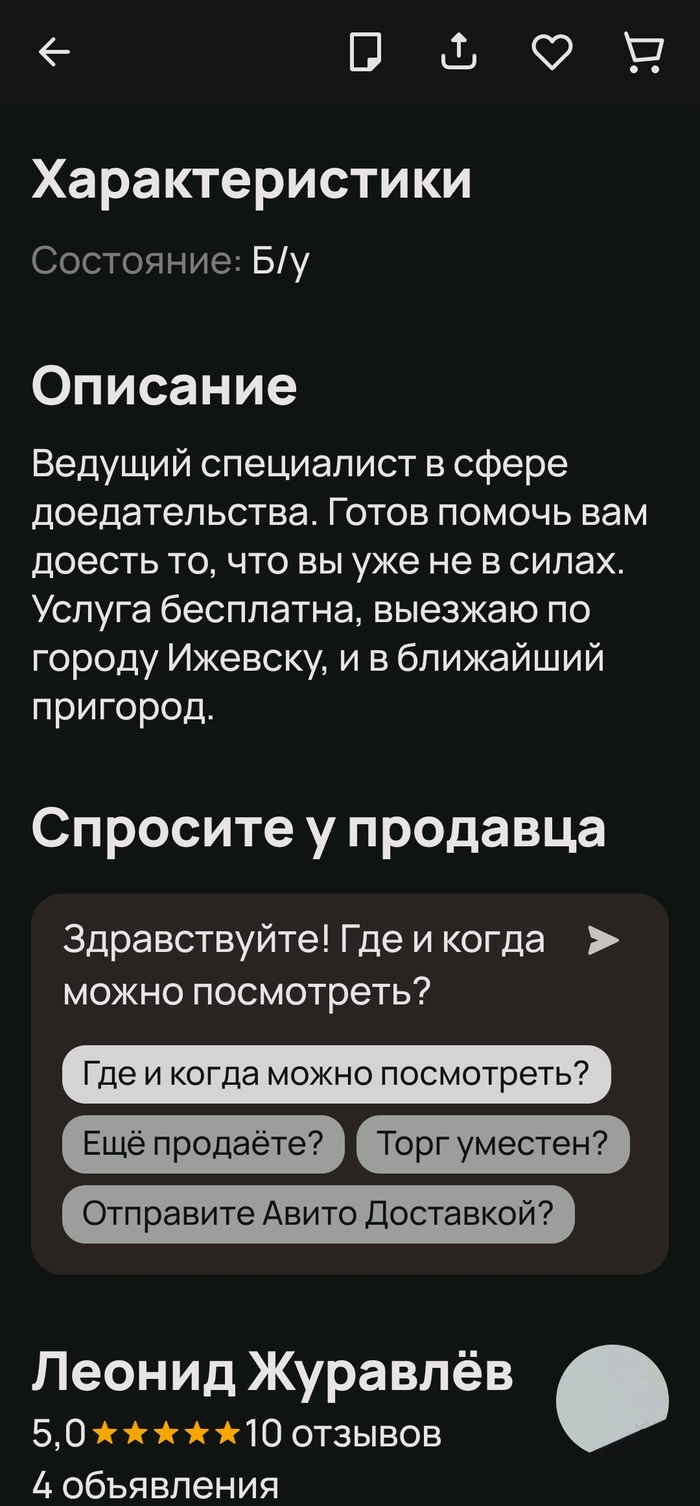Choose the "Ещё продаёте?" quick question

pos(203,1144)
